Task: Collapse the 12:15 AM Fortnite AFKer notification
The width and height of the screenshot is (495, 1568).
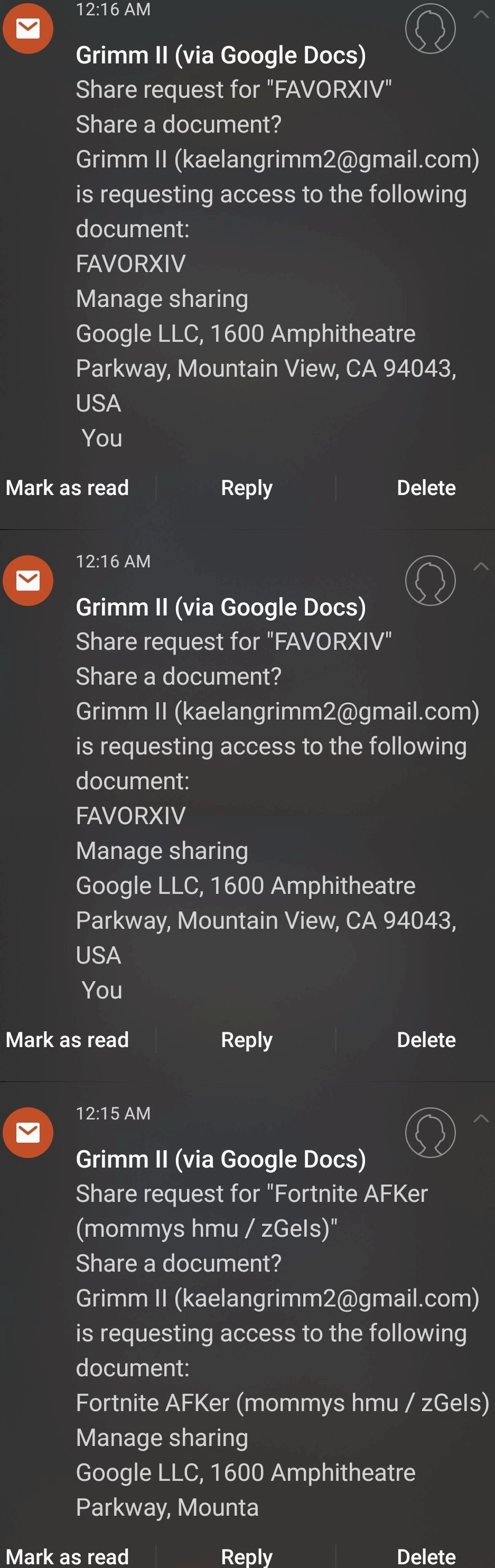Action: click(x=481, y=1118)
